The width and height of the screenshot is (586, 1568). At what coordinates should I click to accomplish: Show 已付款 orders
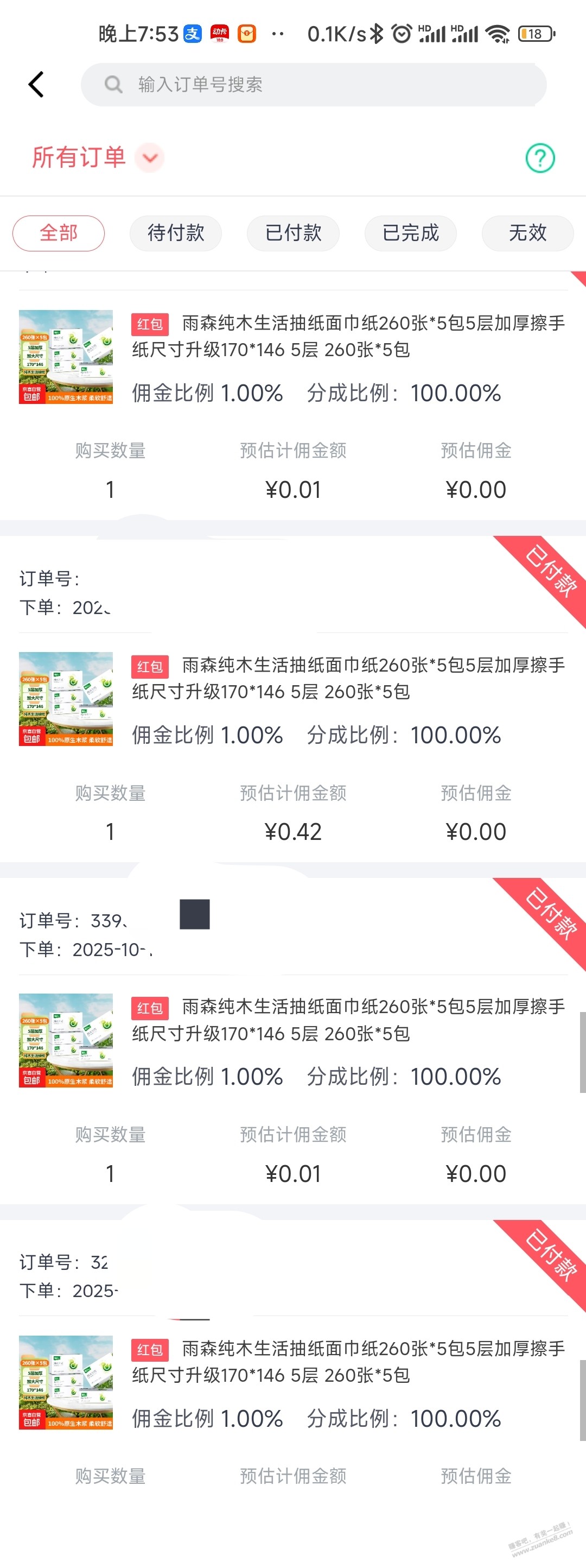pos(294,233)
